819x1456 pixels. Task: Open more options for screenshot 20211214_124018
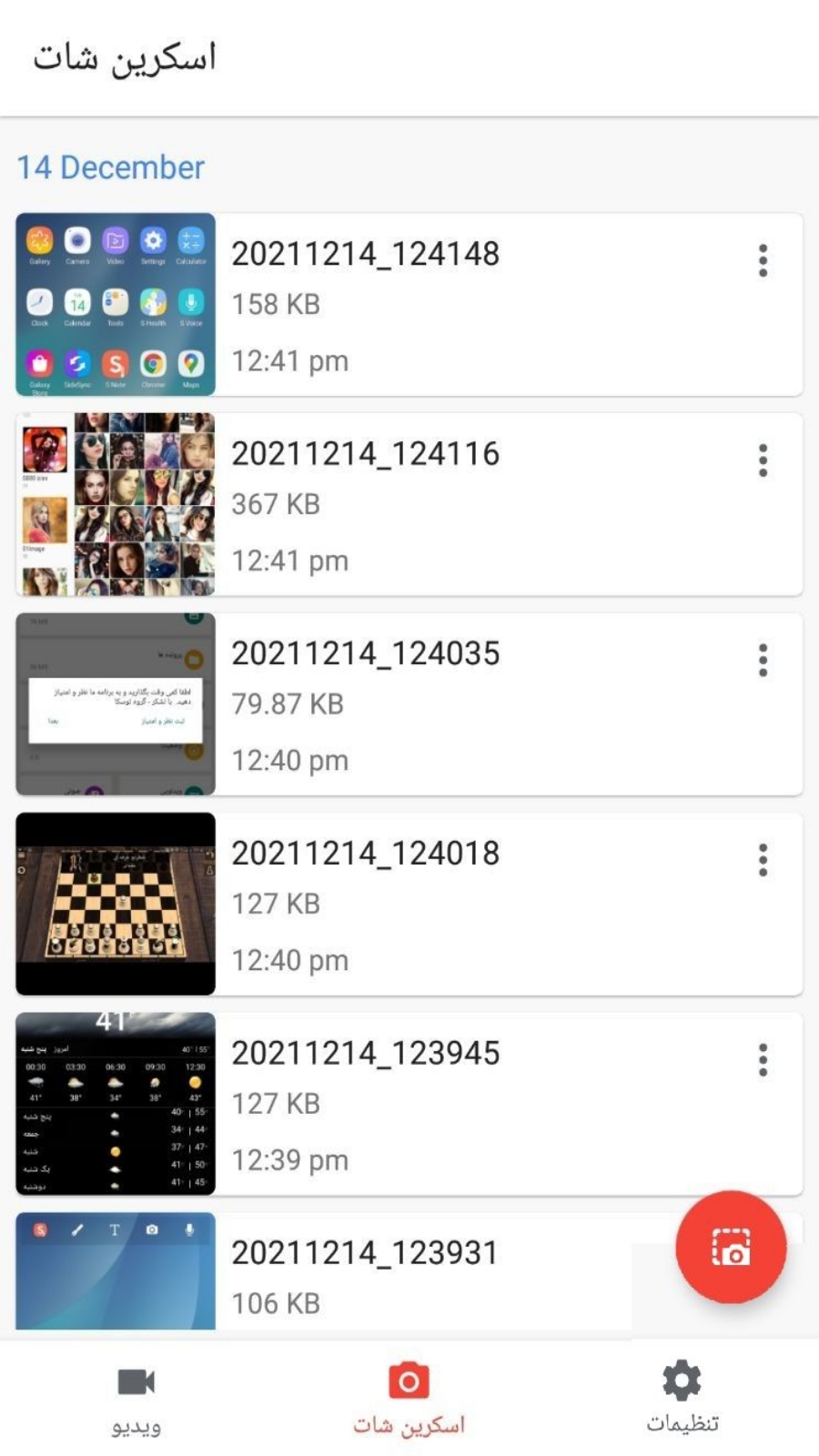[763, 860]
